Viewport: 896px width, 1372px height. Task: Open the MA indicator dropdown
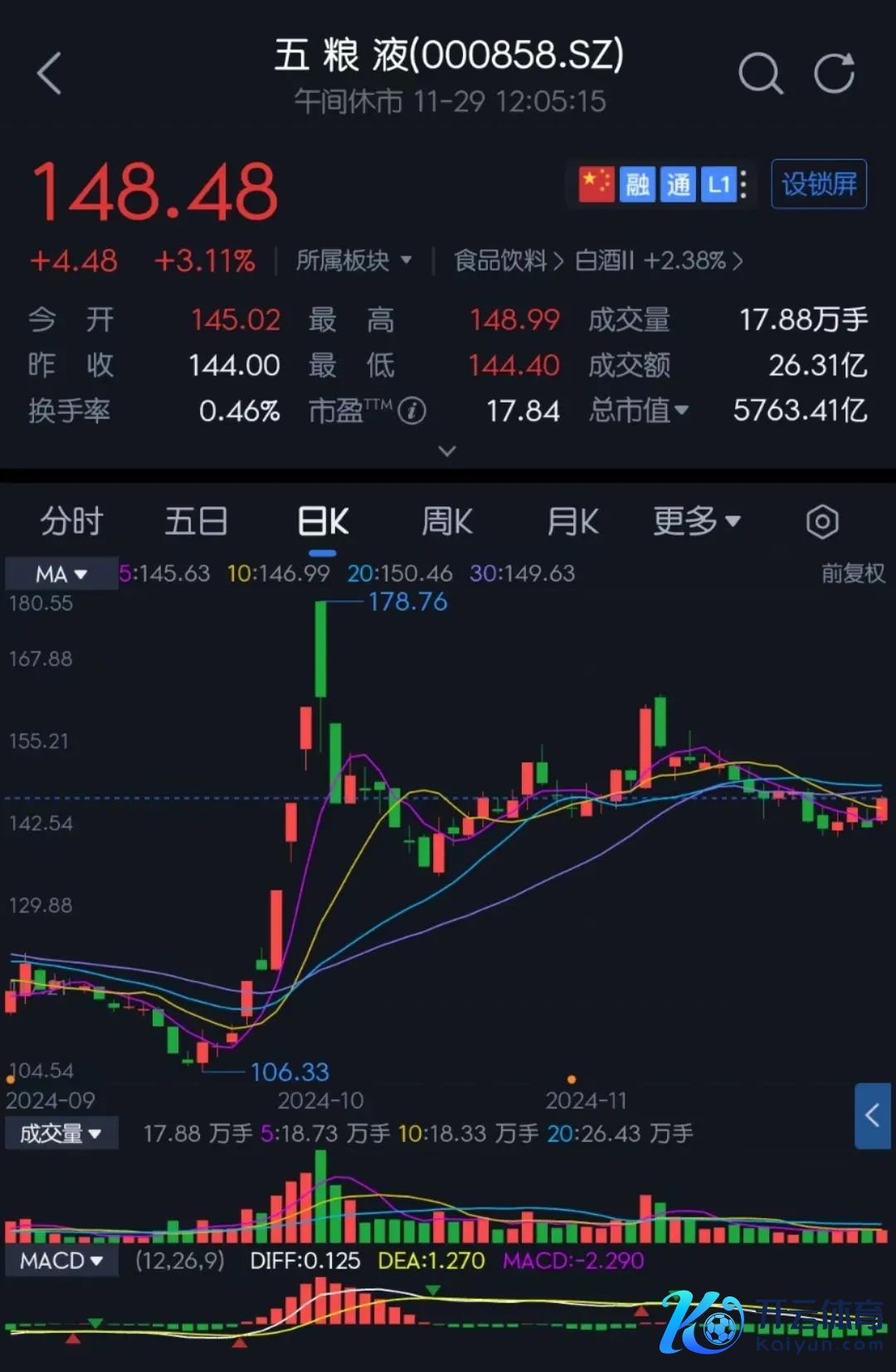[61, 574]
